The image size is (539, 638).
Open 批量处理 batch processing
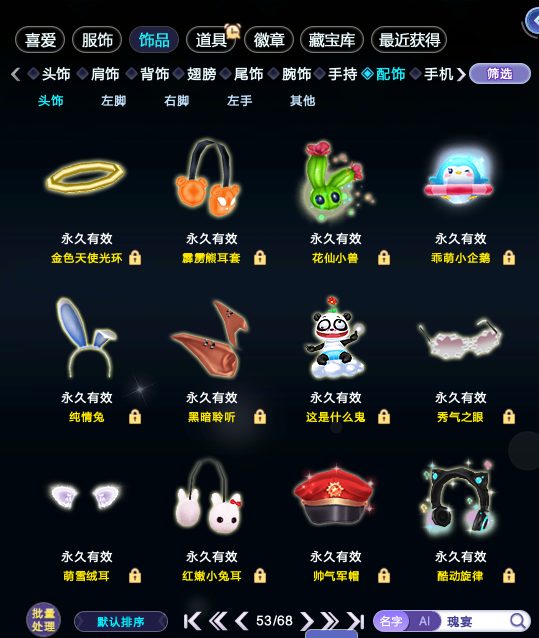(x=43, y=619)
